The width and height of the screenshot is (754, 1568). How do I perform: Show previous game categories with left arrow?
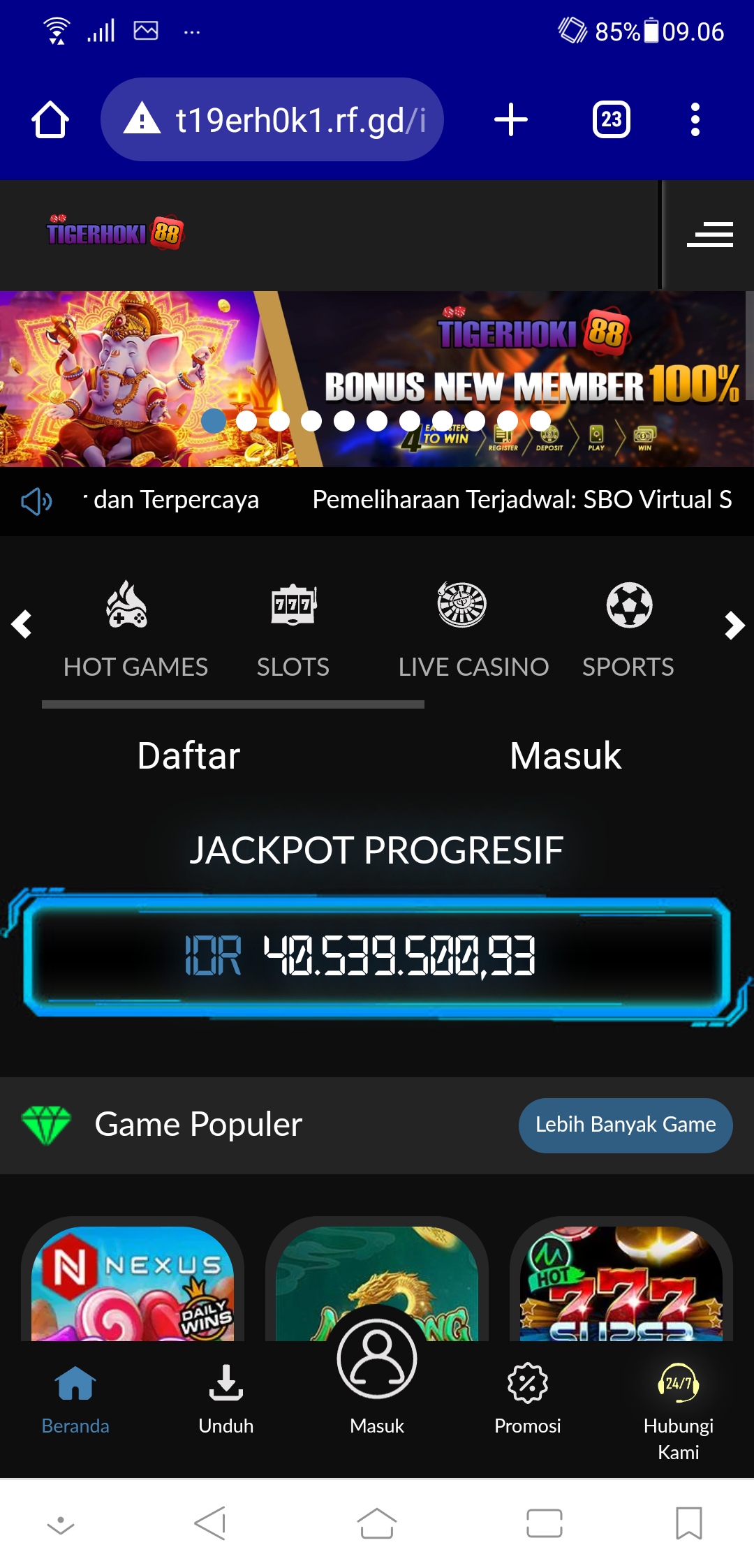21,625
